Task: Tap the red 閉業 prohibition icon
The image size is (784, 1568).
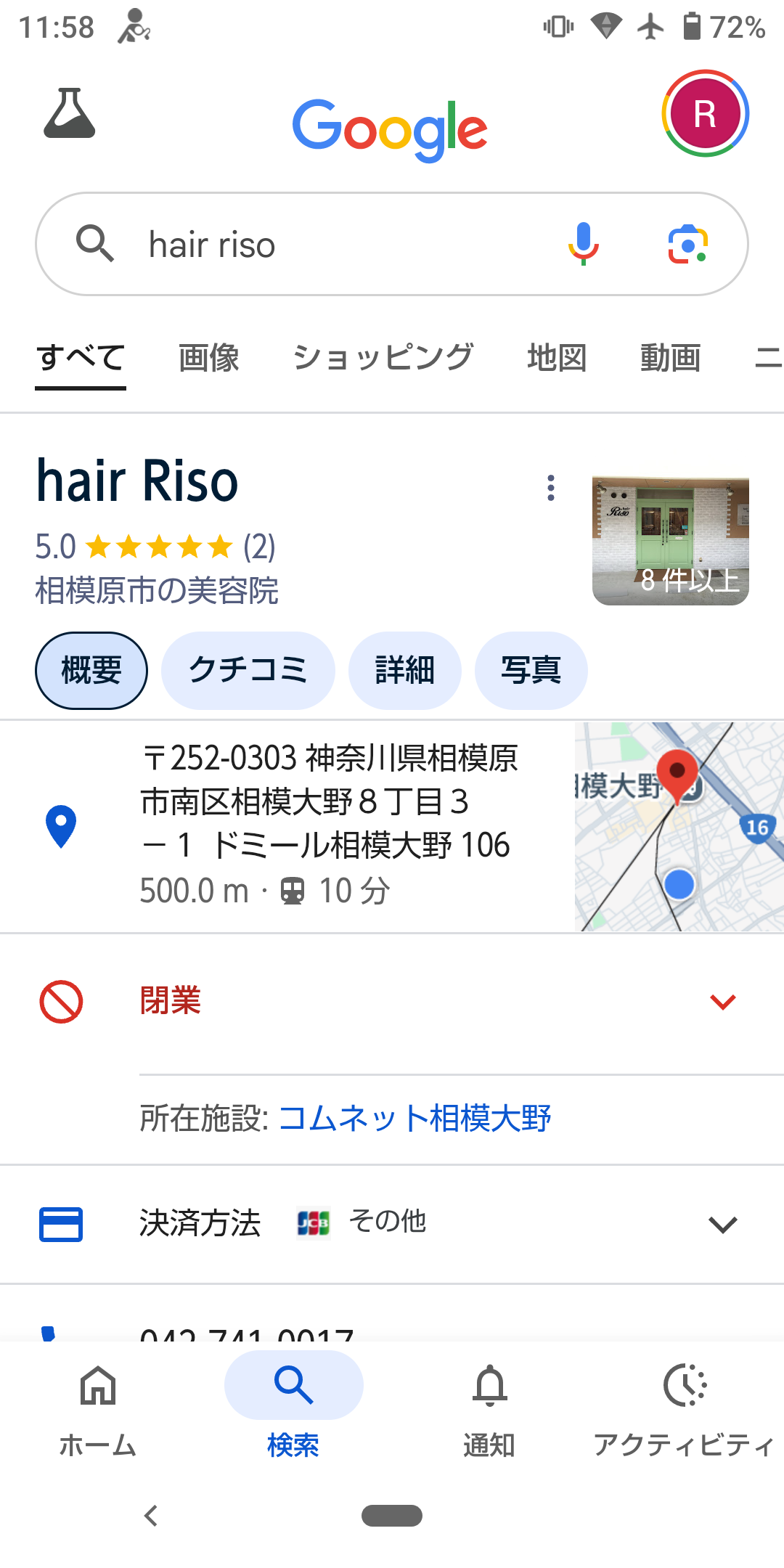Action: [62, 1002]
